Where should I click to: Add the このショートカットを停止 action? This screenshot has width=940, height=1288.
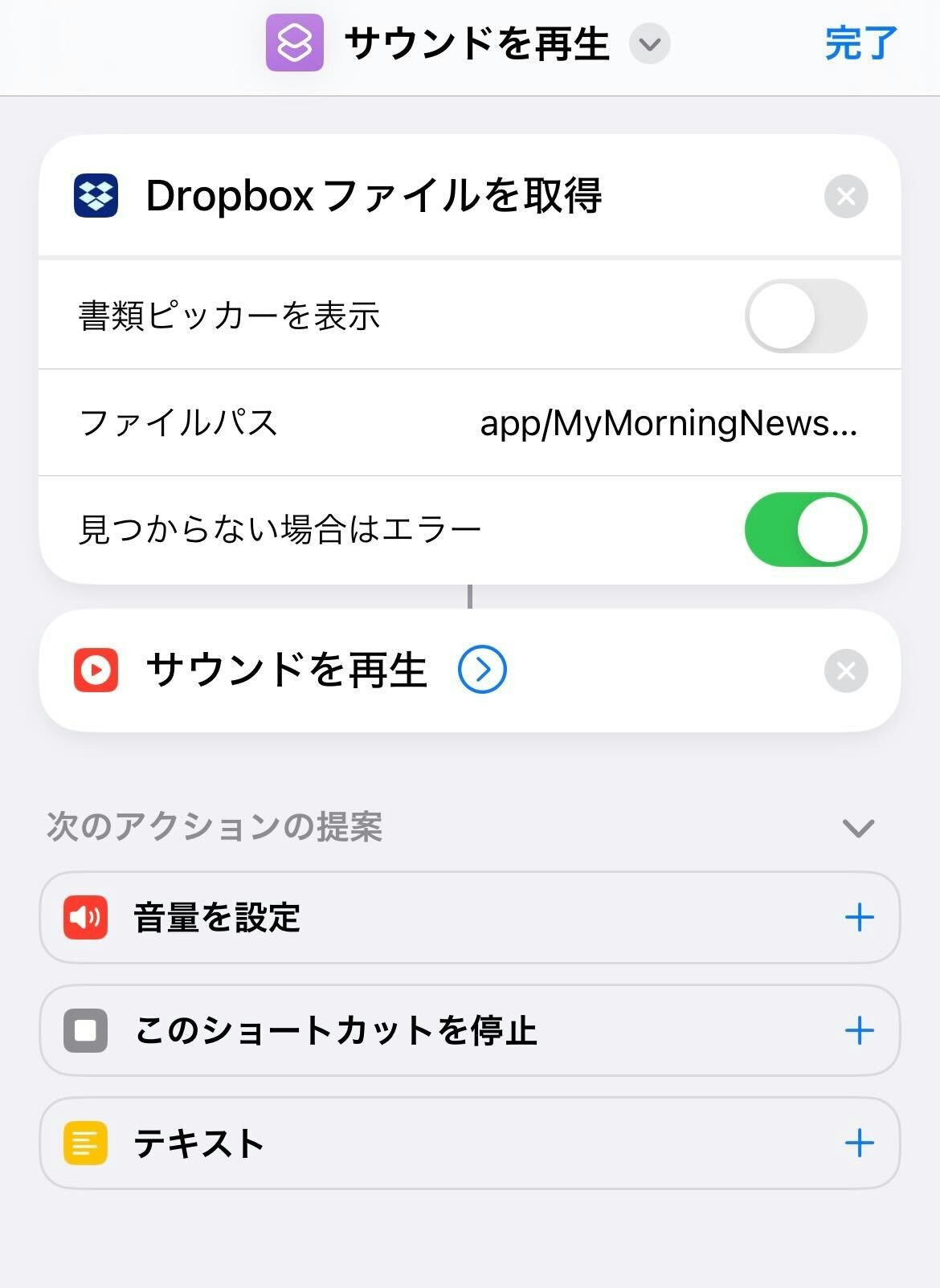(x=859, y=1030)
